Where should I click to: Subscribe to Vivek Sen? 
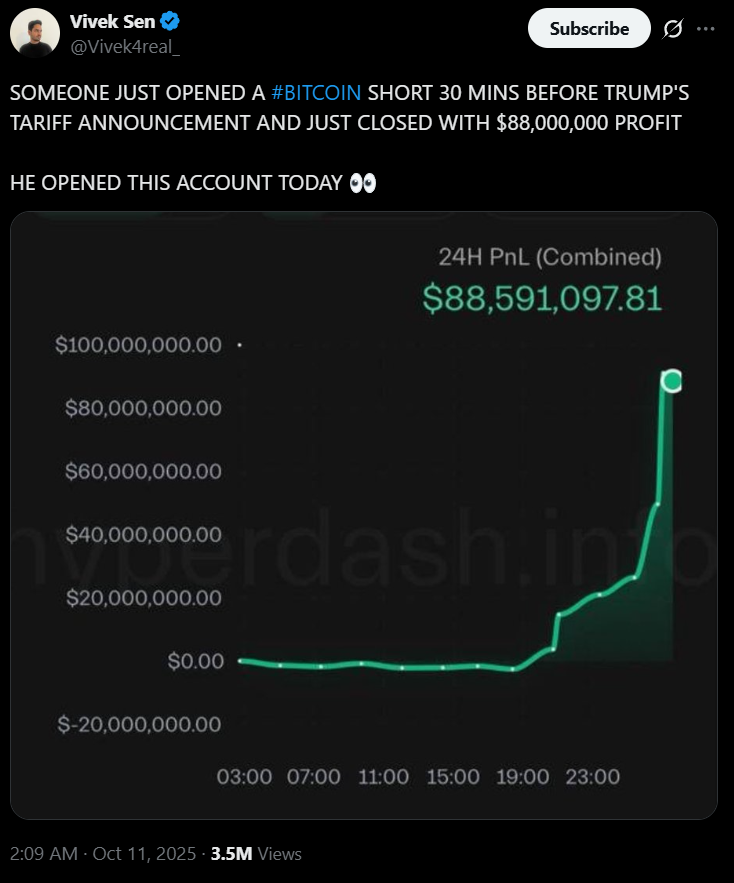click(589, 28)
